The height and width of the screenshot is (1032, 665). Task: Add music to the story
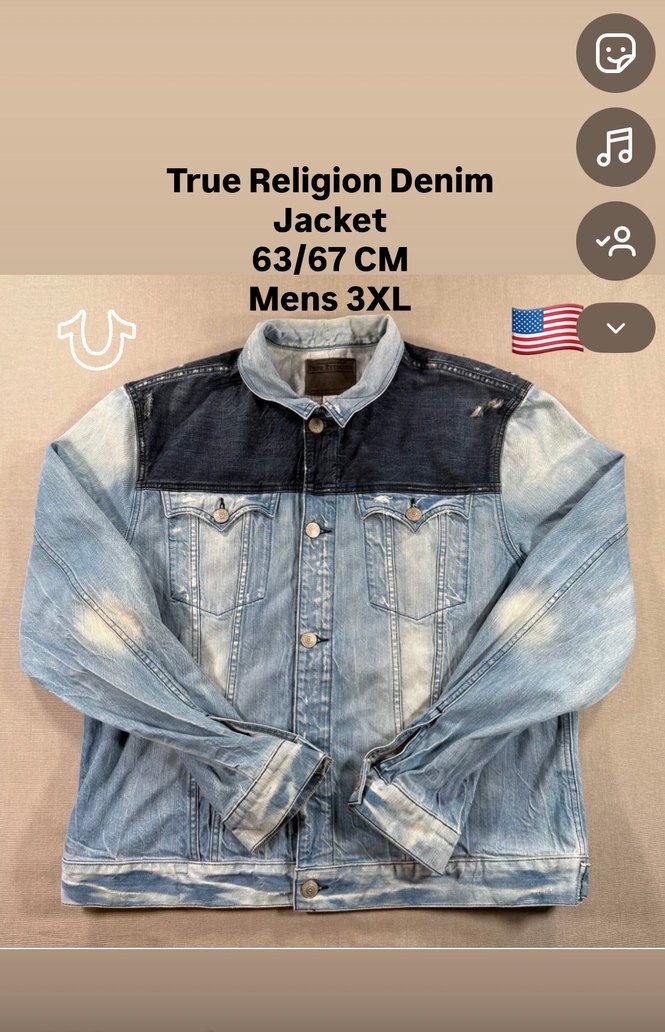615,147
